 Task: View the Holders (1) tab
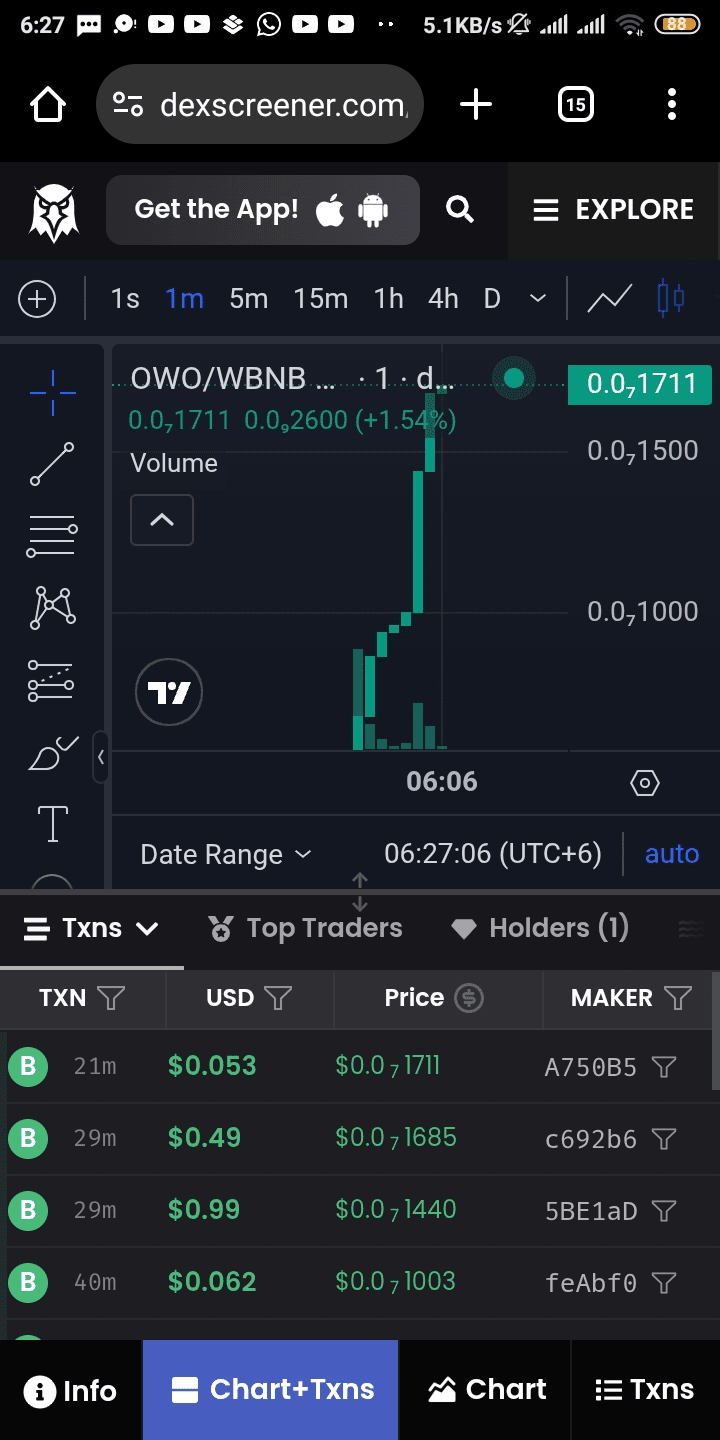coord(540,929)
